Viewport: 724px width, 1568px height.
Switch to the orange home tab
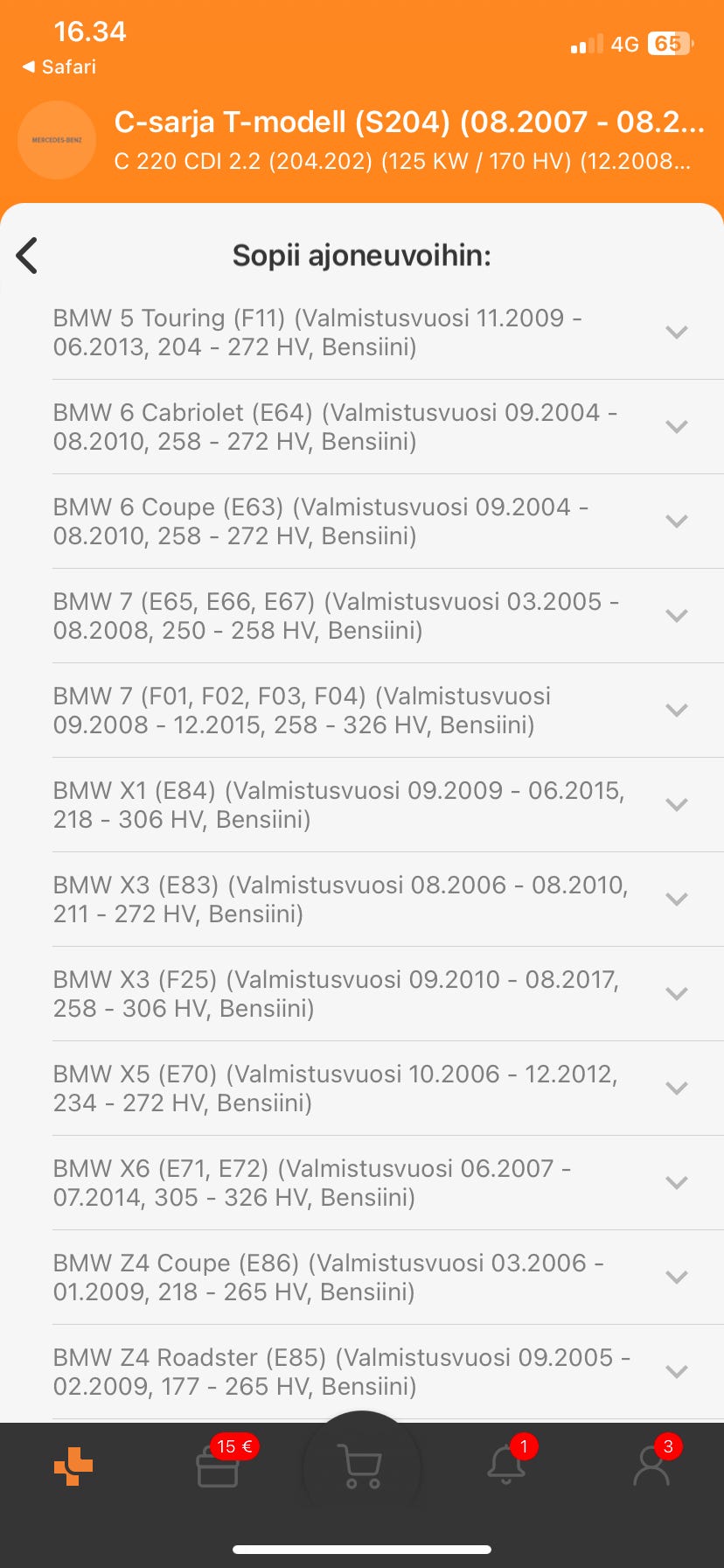(73, 1466)
